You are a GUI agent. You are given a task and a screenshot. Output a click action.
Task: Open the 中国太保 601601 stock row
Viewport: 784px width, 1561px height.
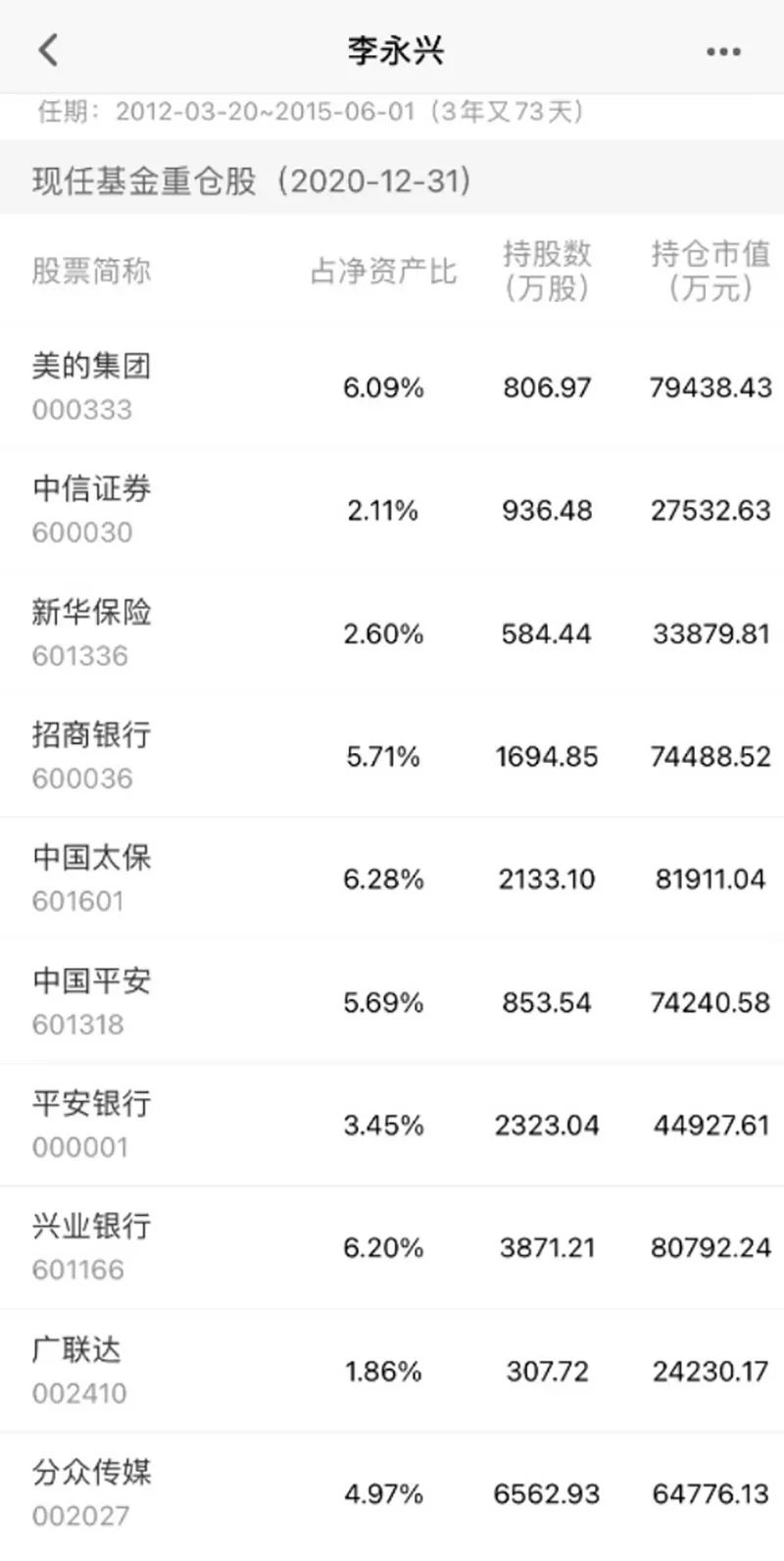(392, 879)
